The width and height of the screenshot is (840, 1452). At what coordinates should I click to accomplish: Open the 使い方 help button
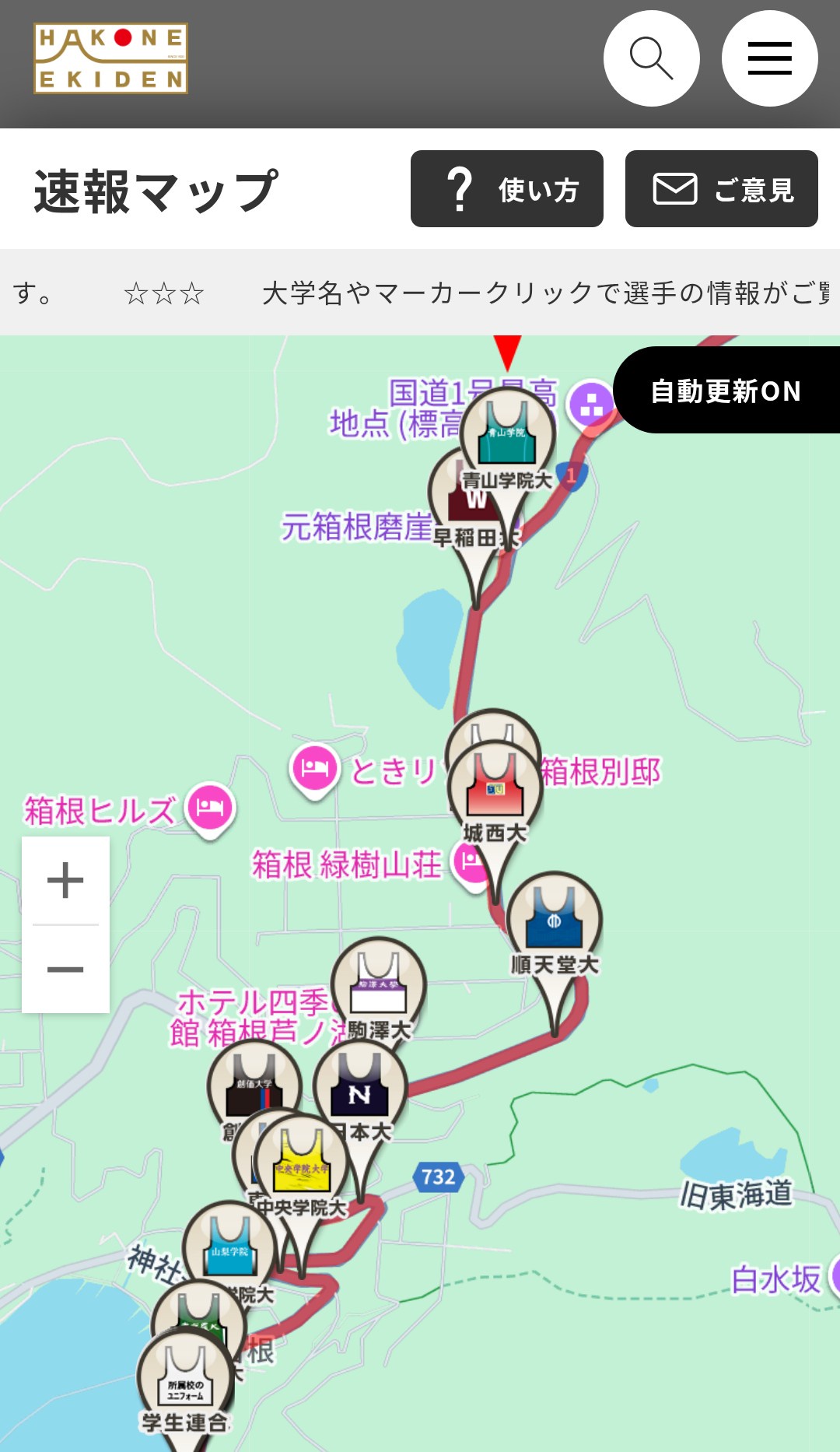[507, 189]
